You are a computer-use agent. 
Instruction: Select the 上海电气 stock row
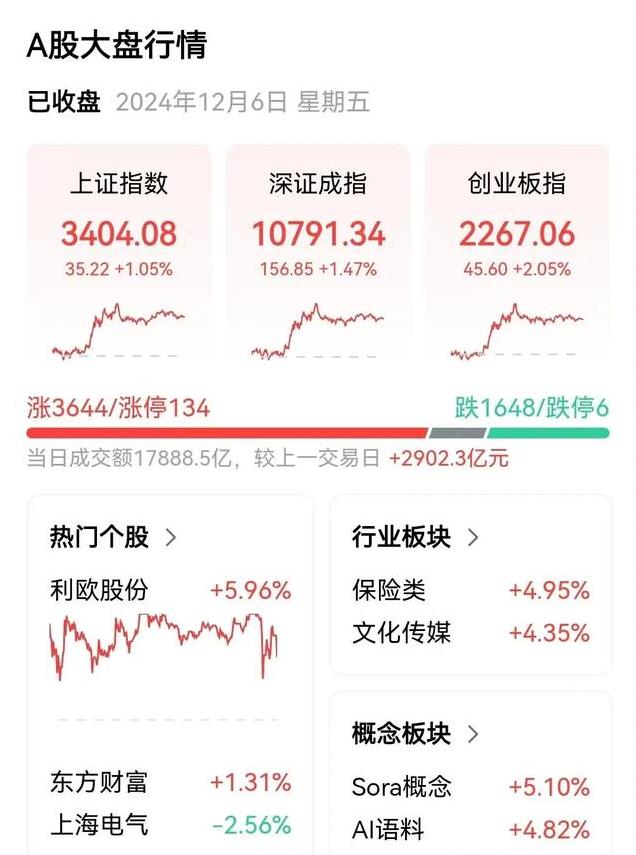170,825
